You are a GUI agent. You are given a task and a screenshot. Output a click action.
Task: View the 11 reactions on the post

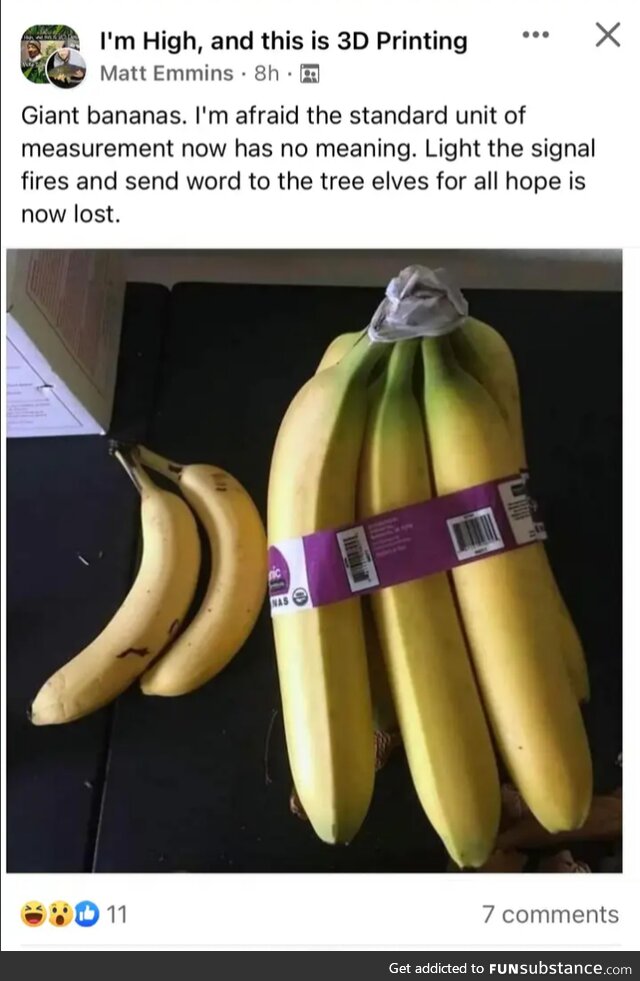pos(74,914)
